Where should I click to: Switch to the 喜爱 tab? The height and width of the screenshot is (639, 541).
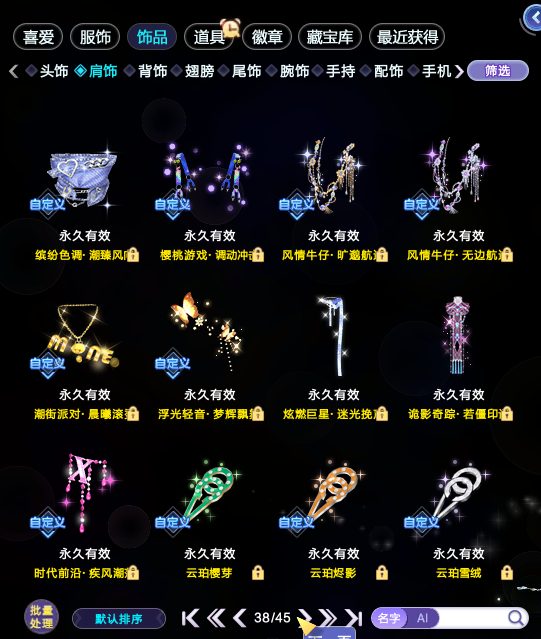(38, 37)
